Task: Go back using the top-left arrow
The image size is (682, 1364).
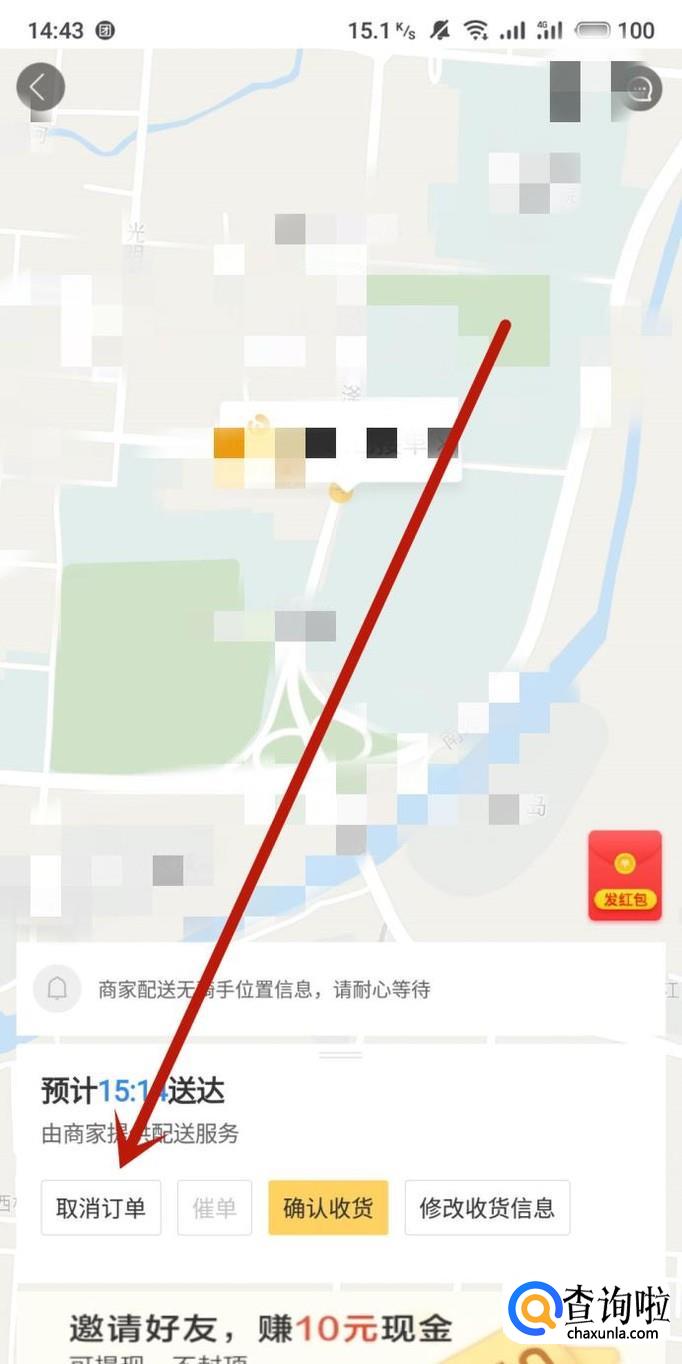Action: click(x=40, y=88)
